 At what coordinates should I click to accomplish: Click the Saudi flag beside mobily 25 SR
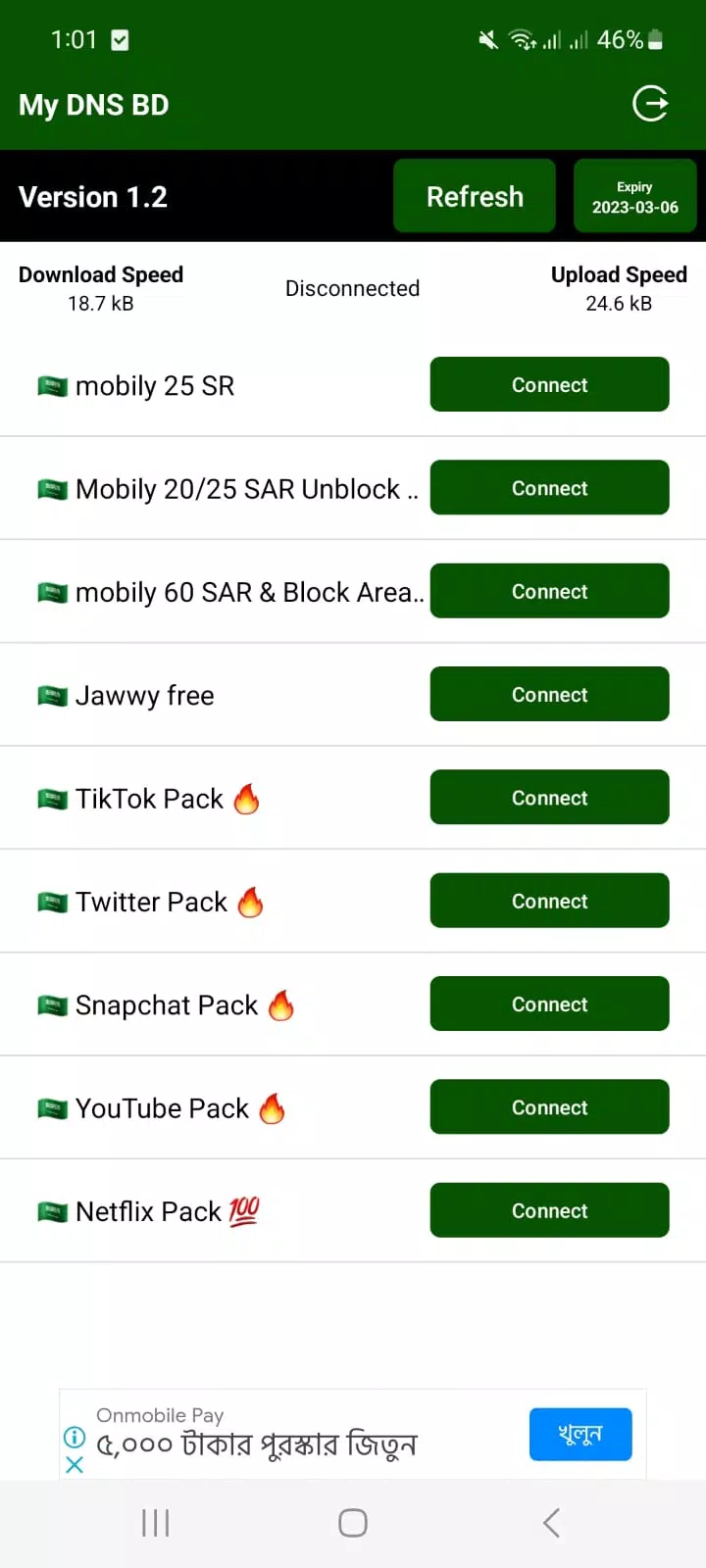(53, 385)
